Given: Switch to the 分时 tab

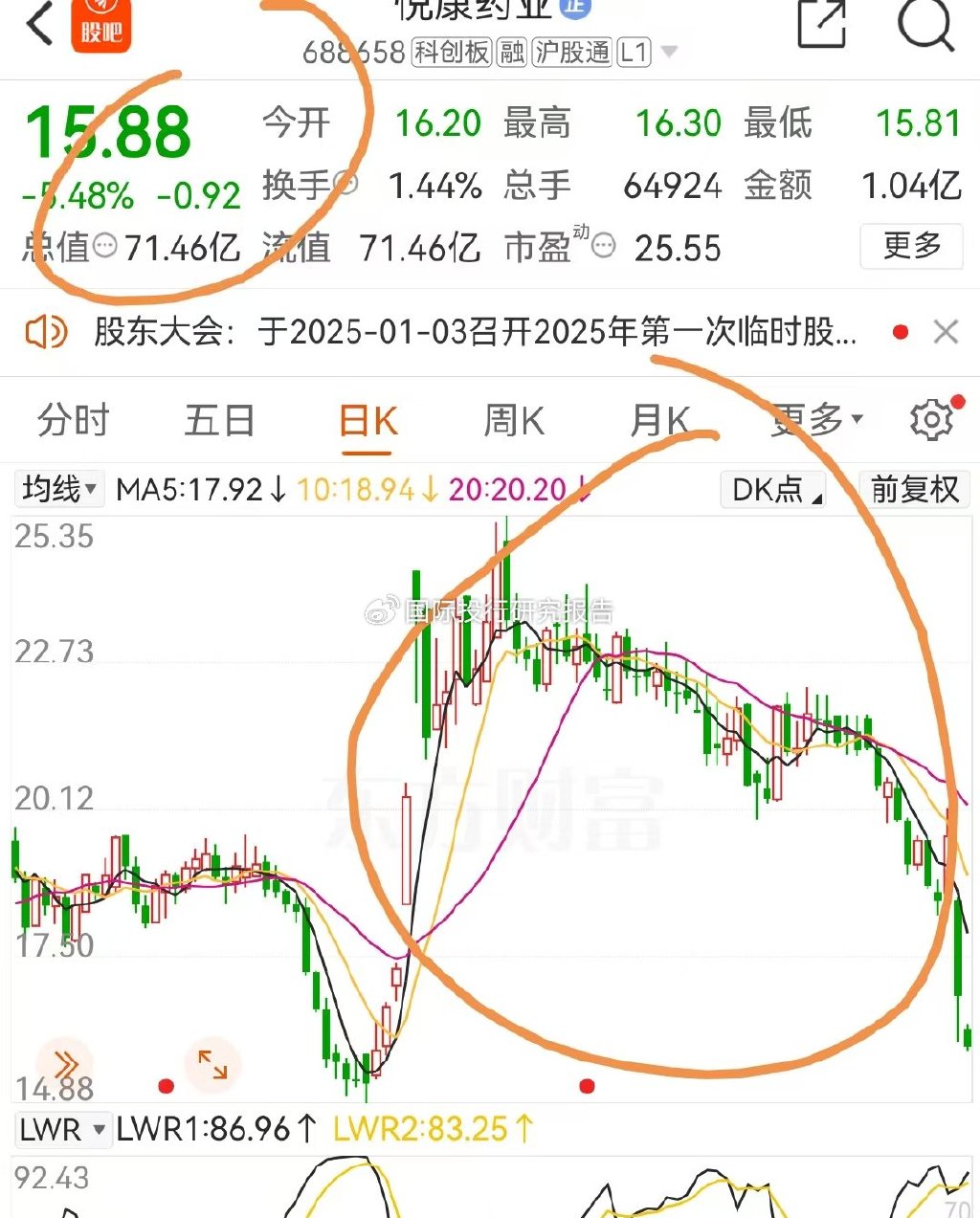Looking at the screenshot, I should click(x=74, y=421).
